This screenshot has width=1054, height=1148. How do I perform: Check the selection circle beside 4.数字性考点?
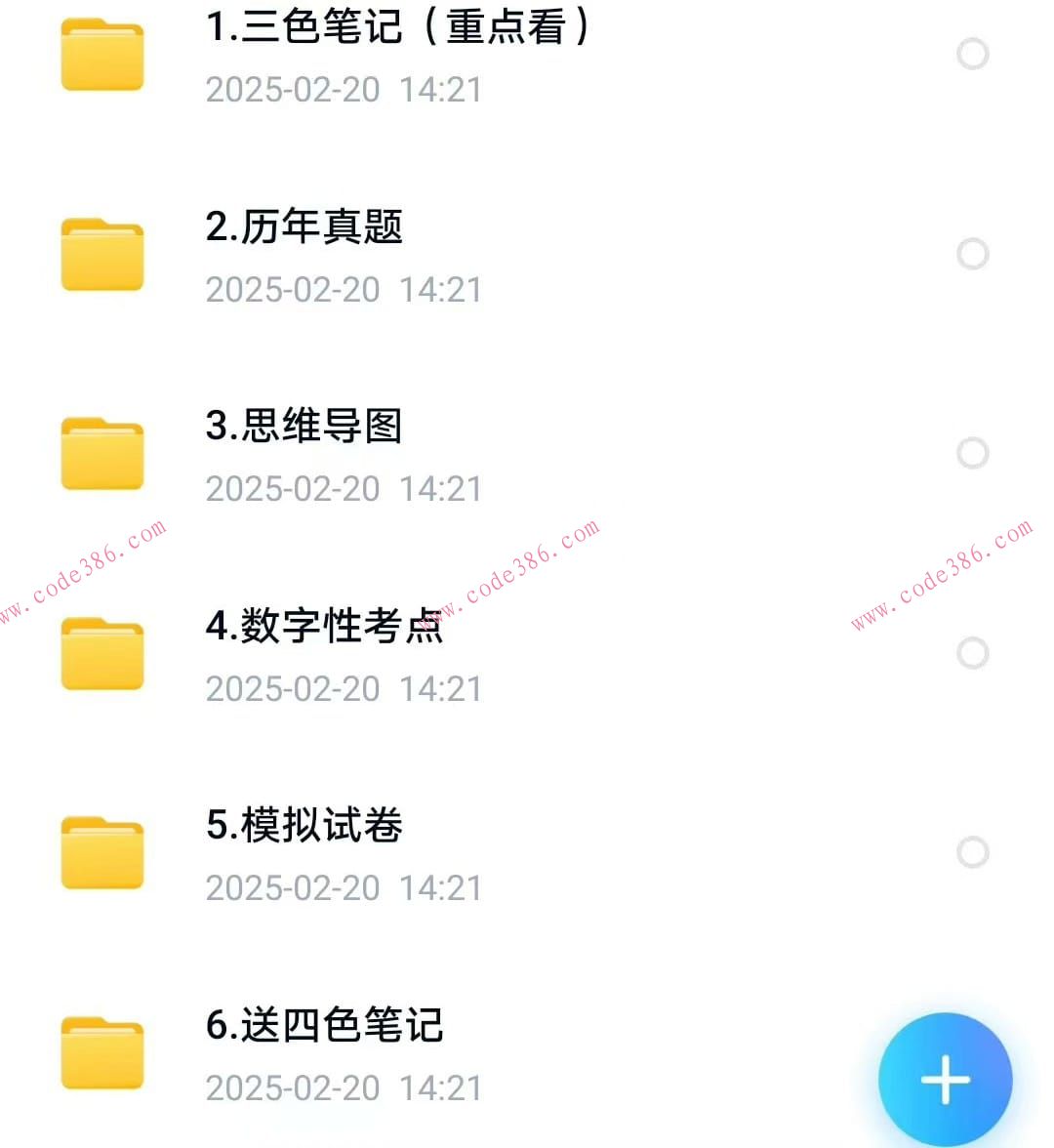pos(973,653)
